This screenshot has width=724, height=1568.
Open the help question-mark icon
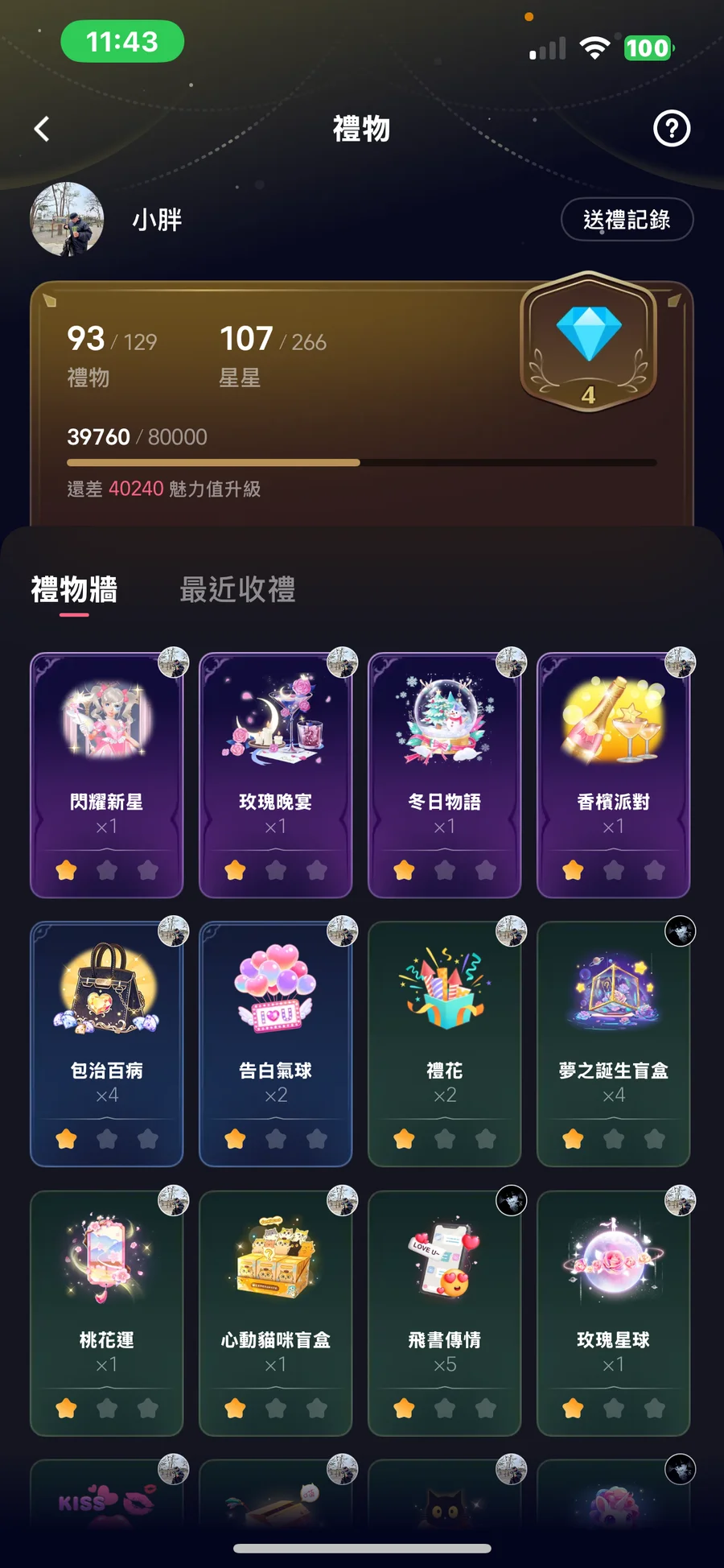tap(672, 128)
